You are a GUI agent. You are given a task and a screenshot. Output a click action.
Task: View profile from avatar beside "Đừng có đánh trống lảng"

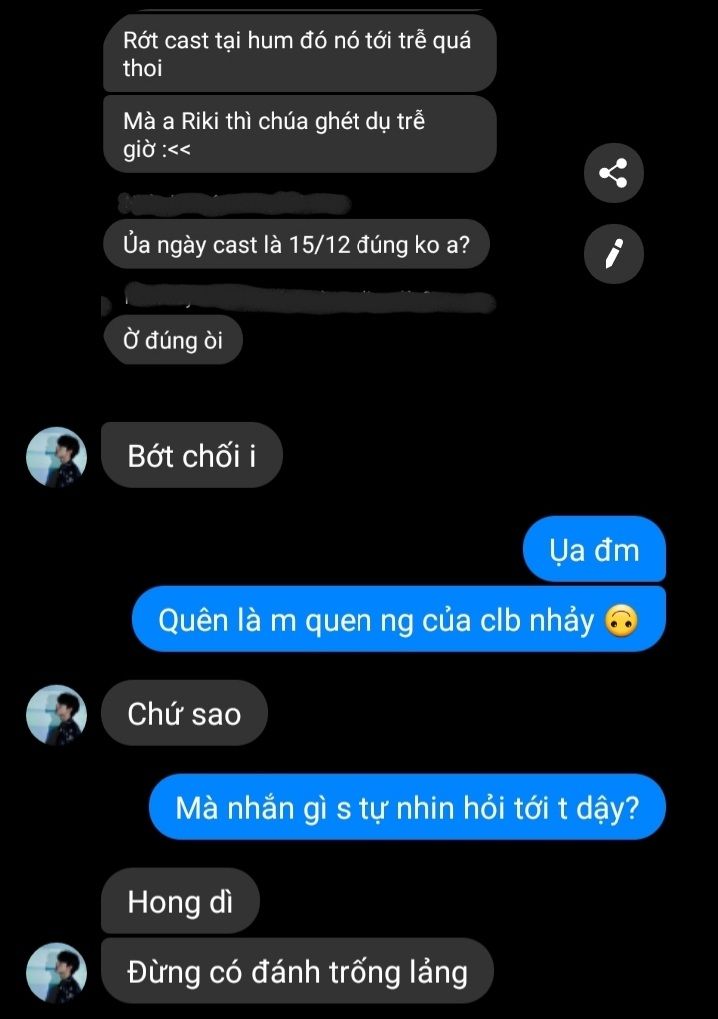(57, 971)
